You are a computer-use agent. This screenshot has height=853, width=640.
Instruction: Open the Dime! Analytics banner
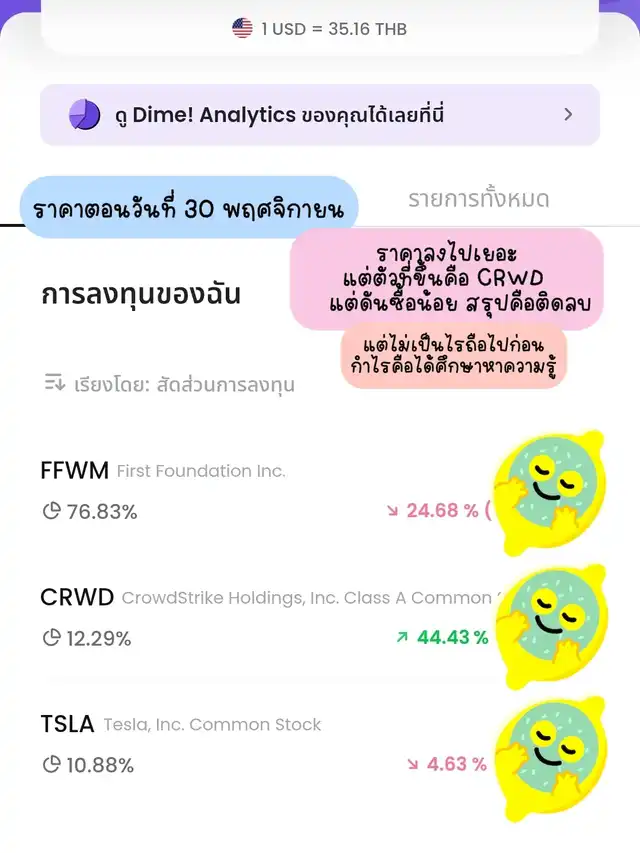click(319, 115)
